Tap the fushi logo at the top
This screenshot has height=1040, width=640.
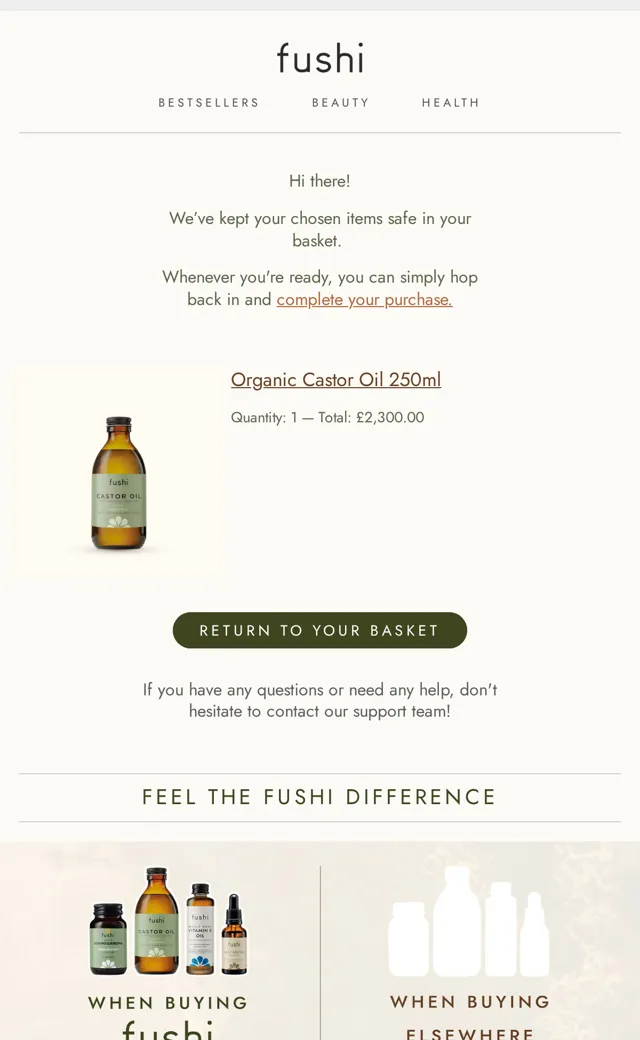point(320,58)
